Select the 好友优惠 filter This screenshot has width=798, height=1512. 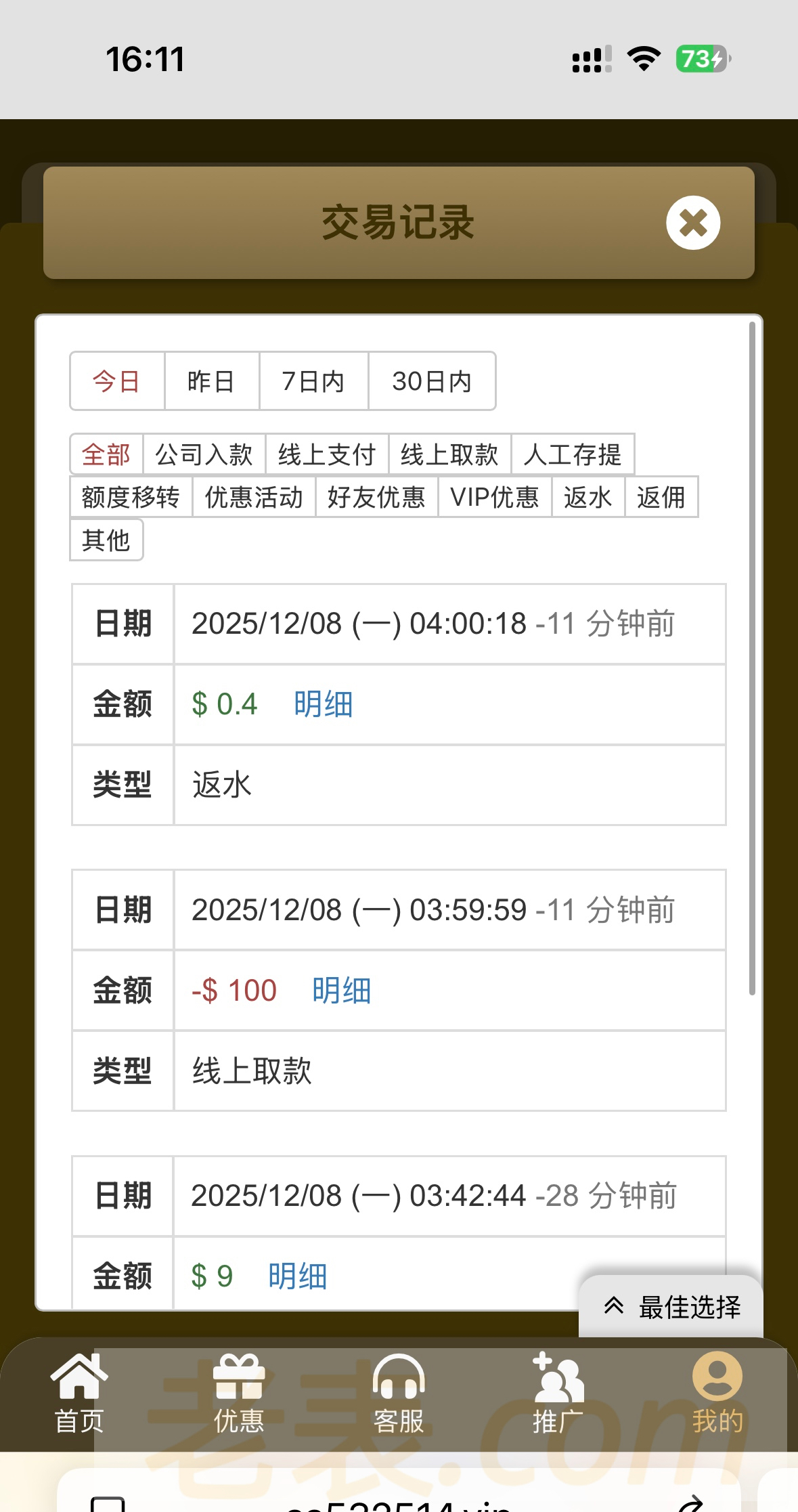tap(376, 497)
